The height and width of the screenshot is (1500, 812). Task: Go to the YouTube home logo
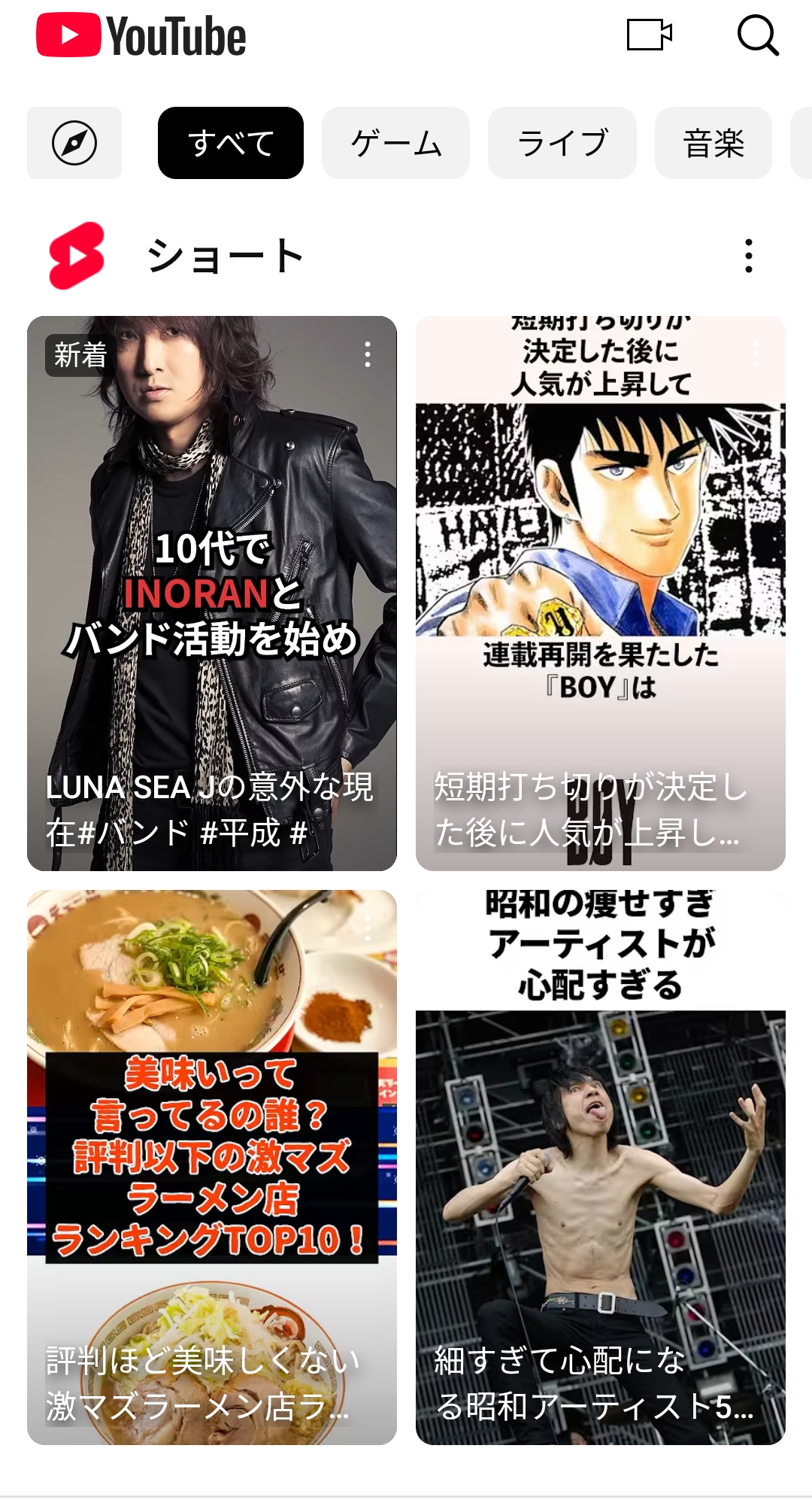pos(141,35)
